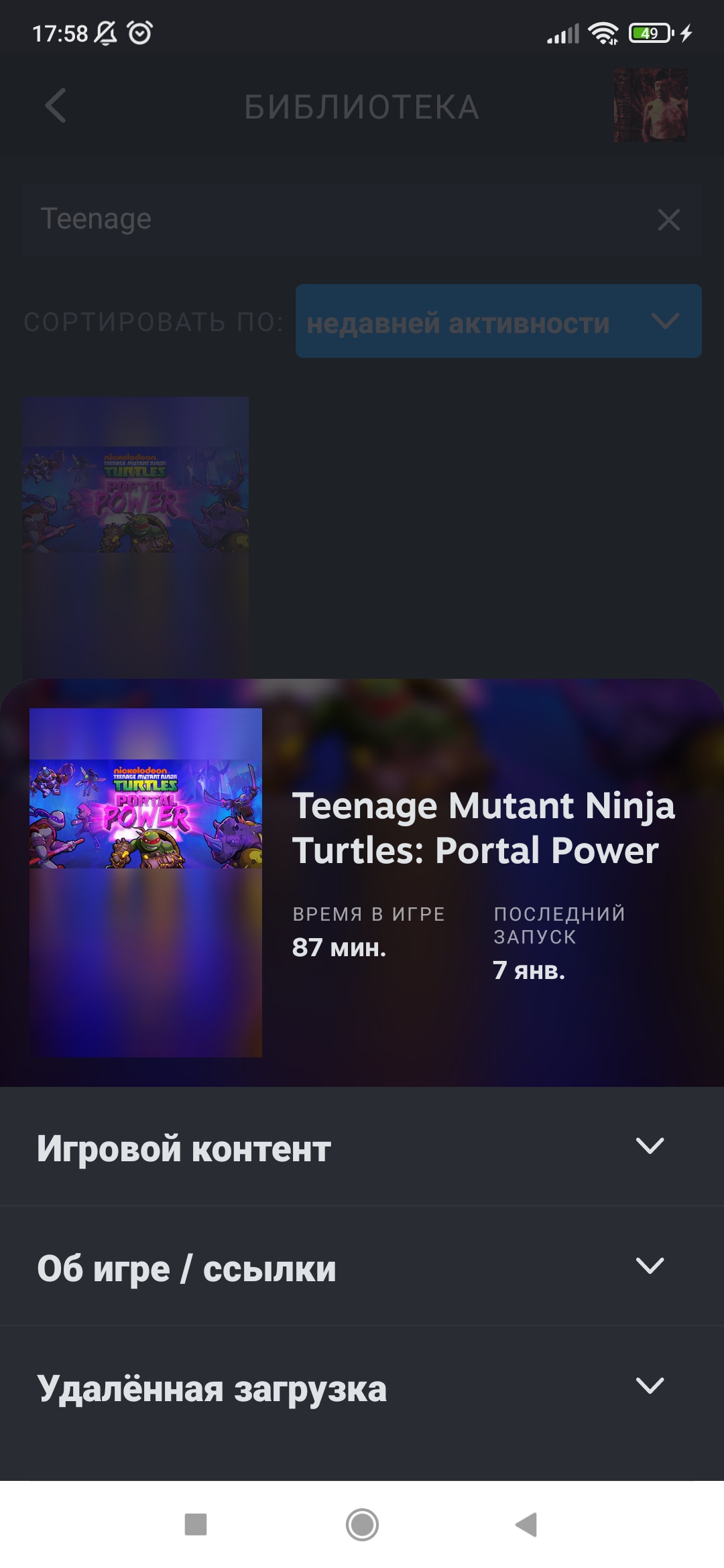This screenshot has width=724, height=1568.
Task: Expand the Удалённая загрузка section
Action: click(x=362, y=1387)
